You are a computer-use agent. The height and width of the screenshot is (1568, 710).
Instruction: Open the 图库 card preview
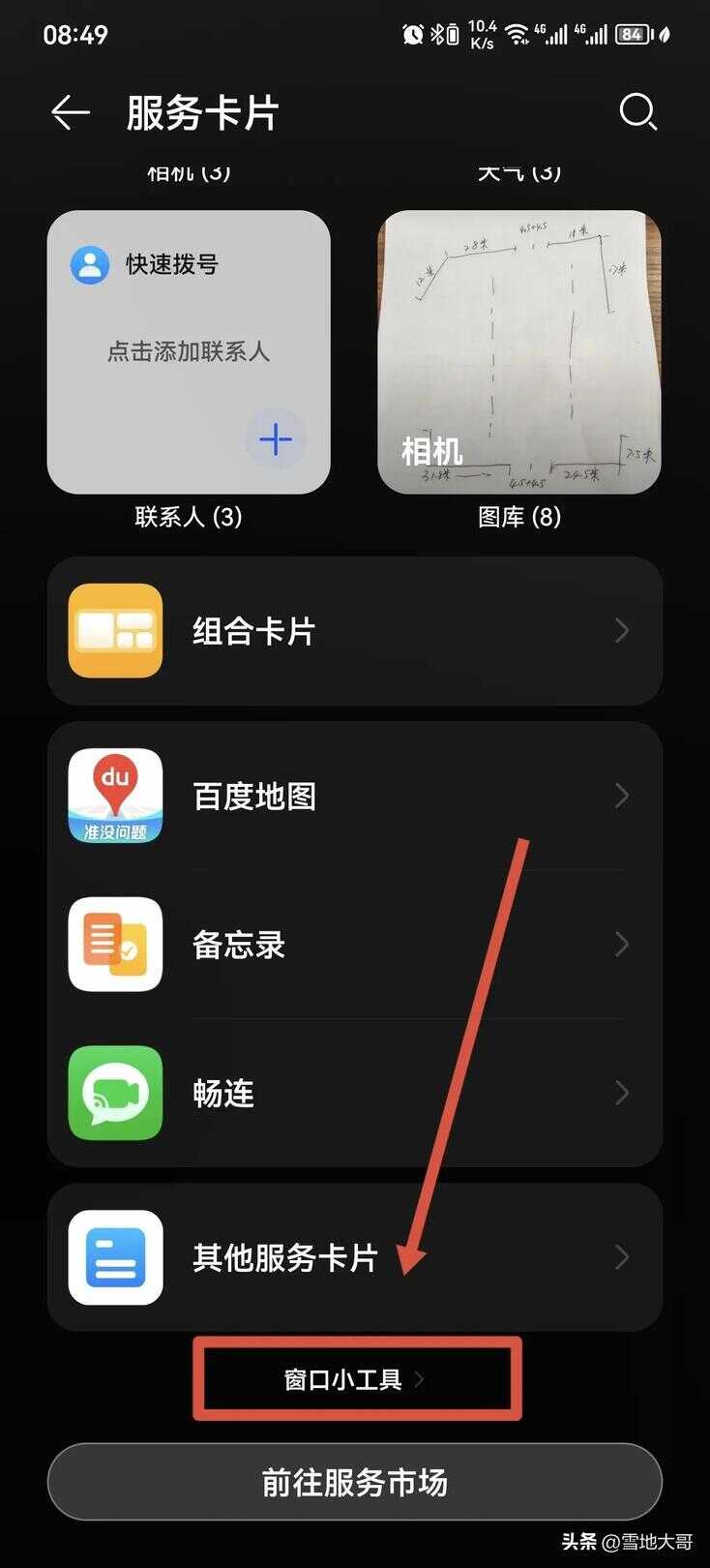click(x=518, y=352)
